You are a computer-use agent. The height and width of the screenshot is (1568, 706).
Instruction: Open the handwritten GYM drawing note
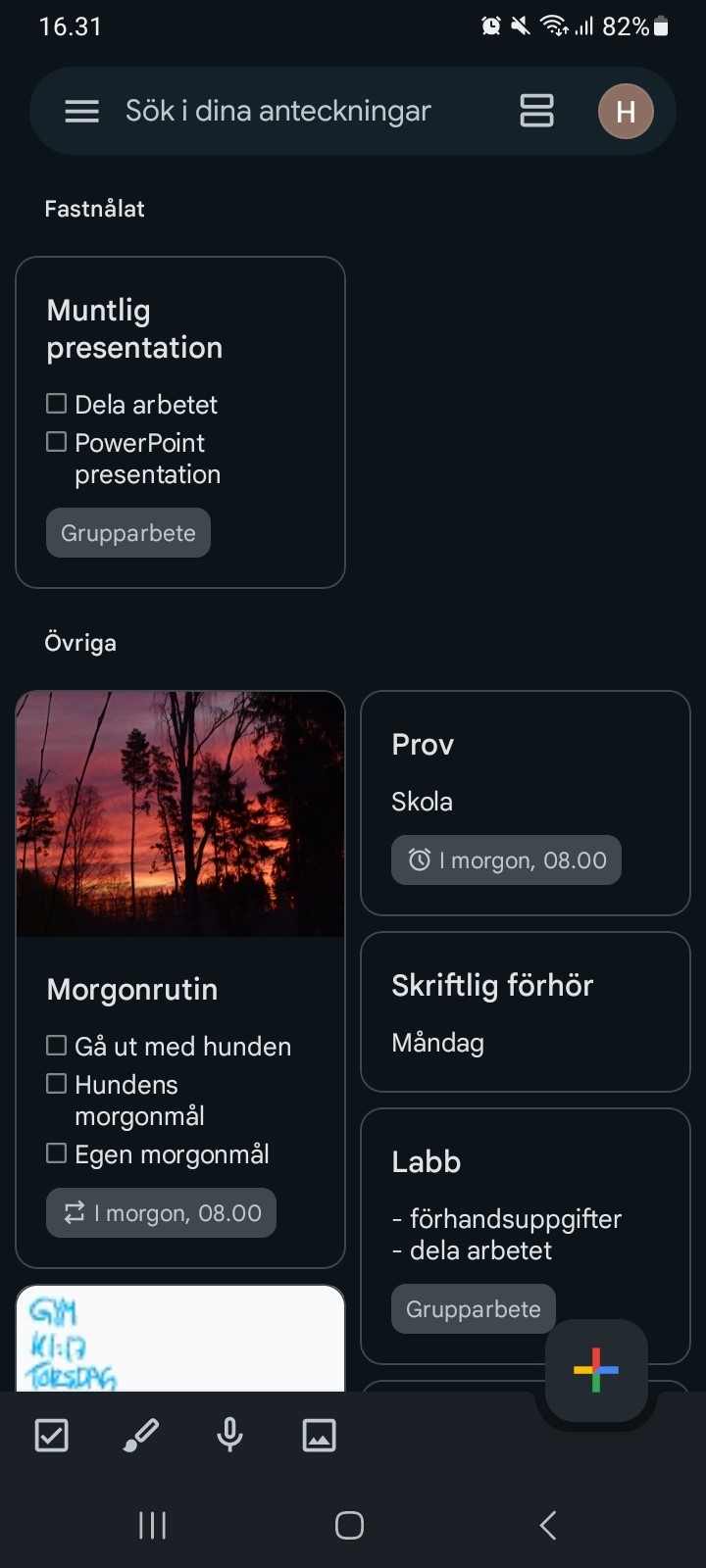(x=180, y=1339)
